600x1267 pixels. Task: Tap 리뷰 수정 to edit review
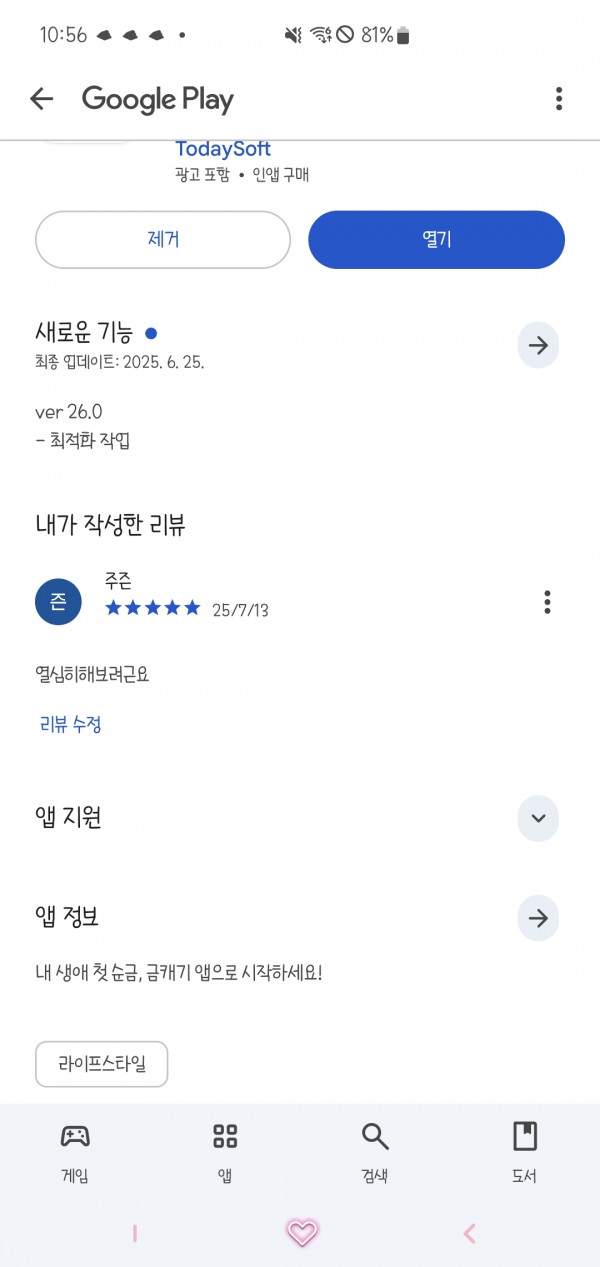[x=70, y=725]
